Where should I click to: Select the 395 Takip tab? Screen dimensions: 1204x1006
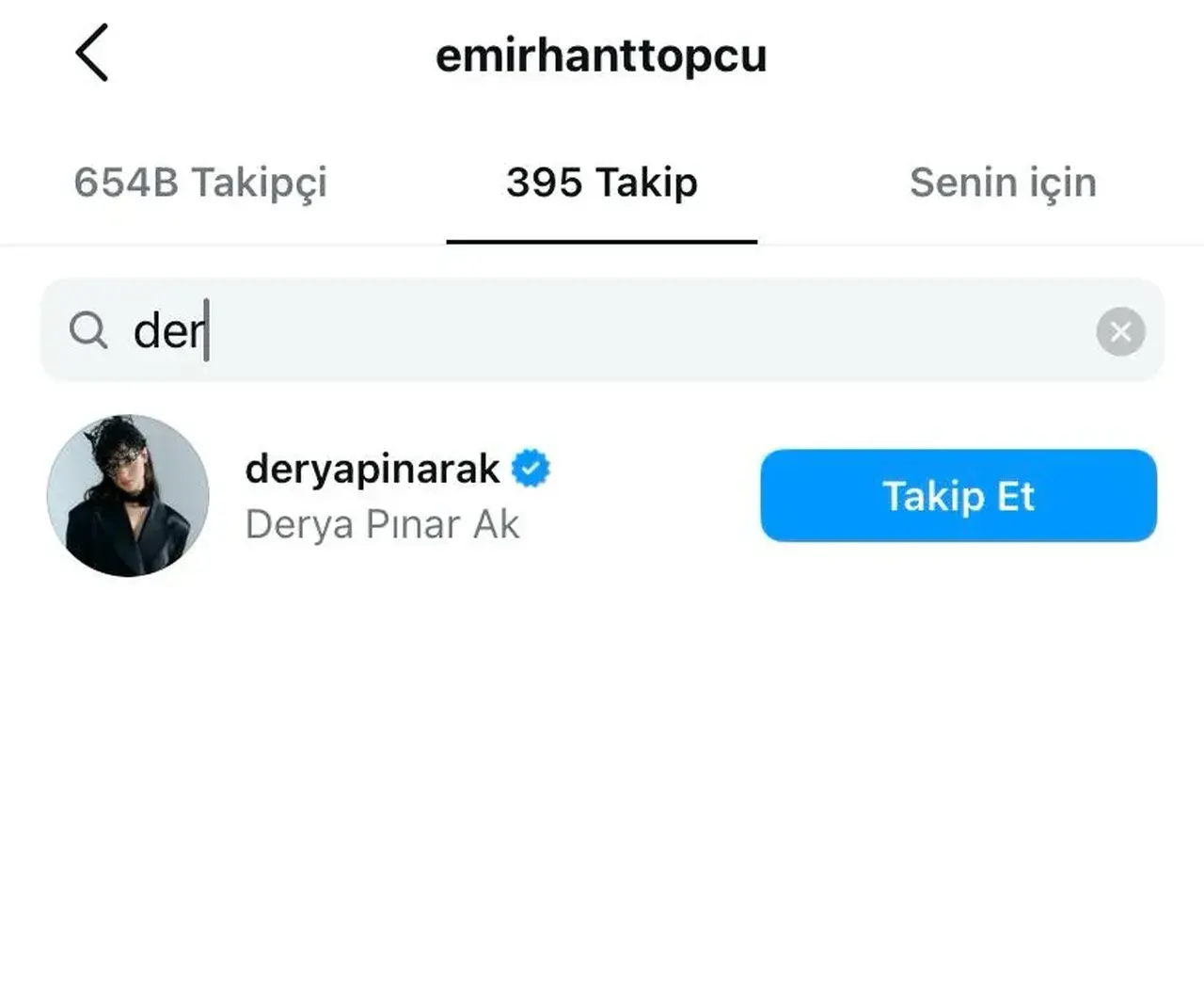coord(602,183)
